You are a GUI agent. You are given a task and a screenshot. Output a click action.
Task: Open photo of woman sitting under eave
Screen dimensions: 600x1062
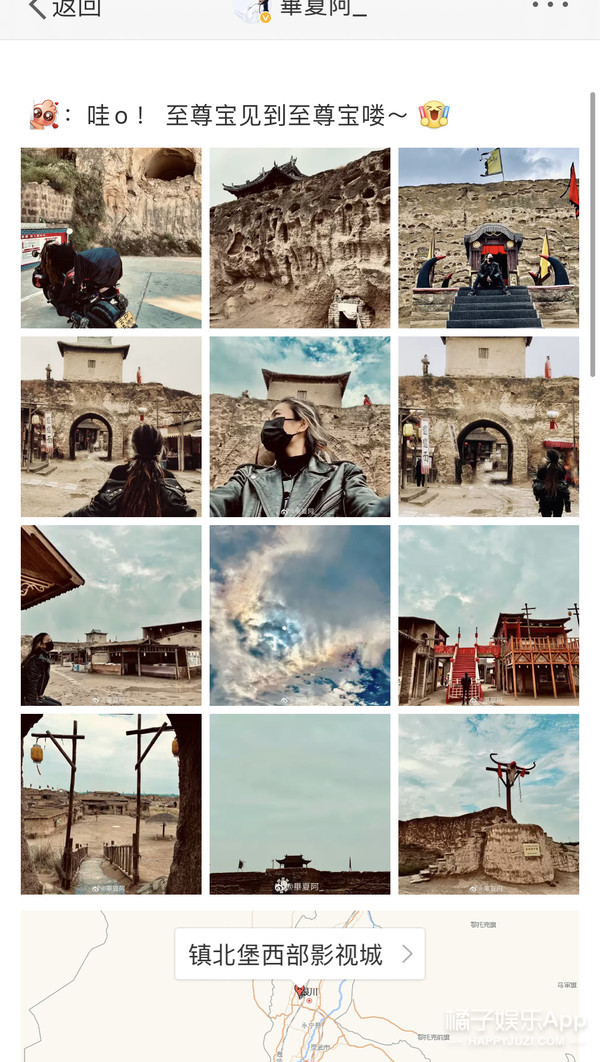[x=111, y=615]
